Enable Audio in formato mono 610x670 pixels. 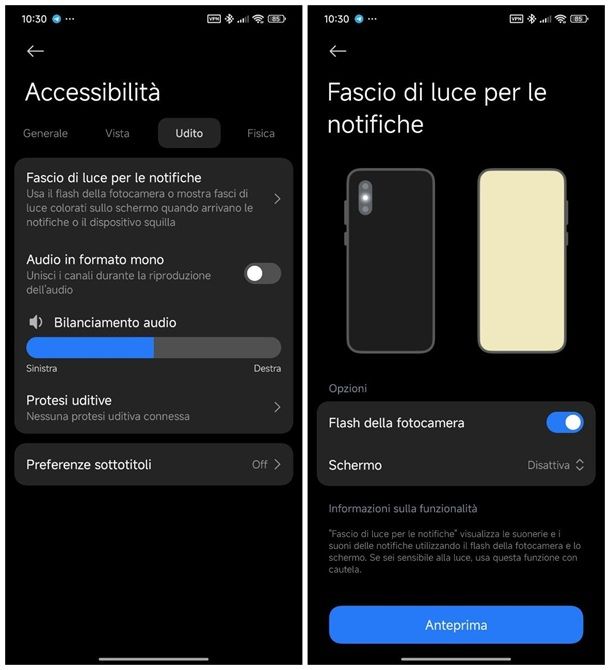click(262, 273)
